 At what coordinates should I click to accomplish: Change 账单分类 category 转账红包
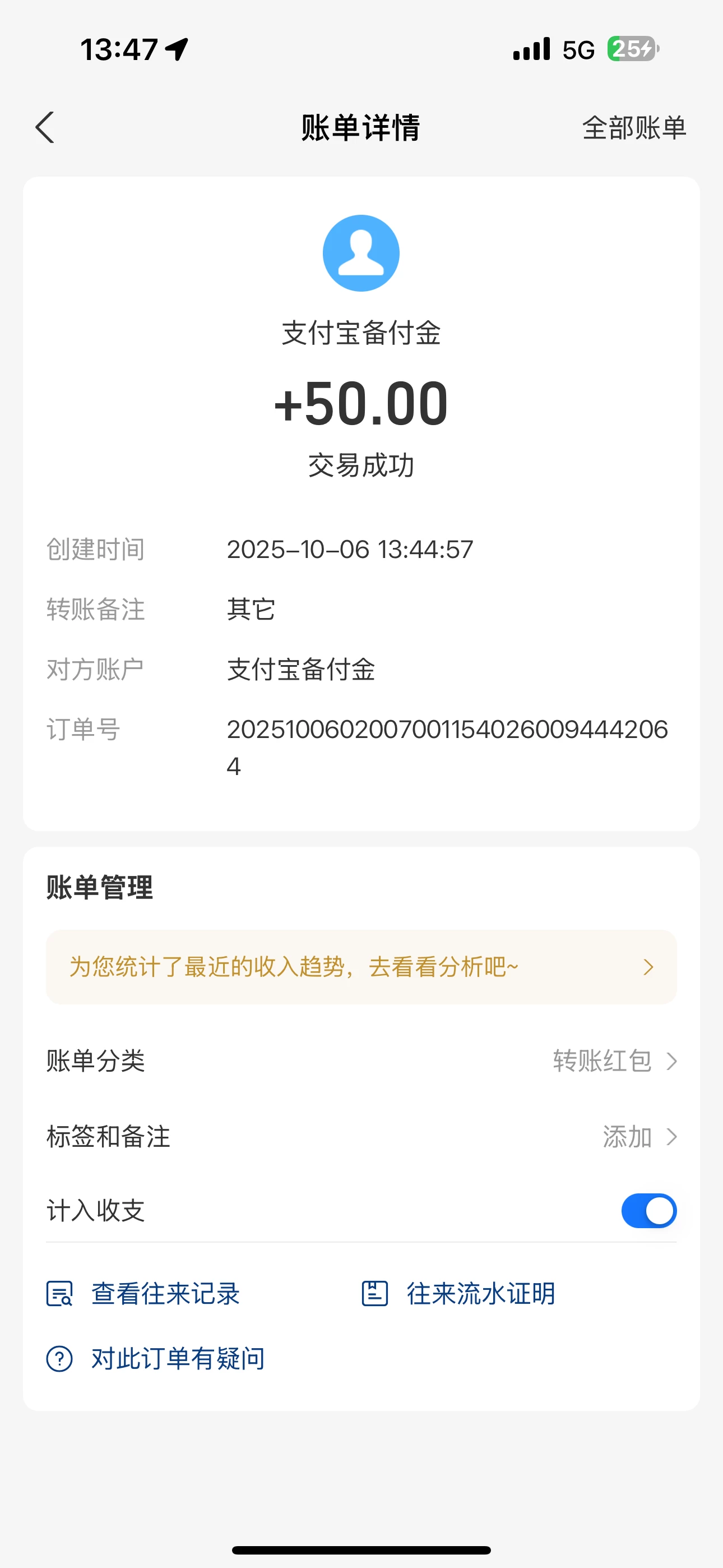click(614, 1061)
